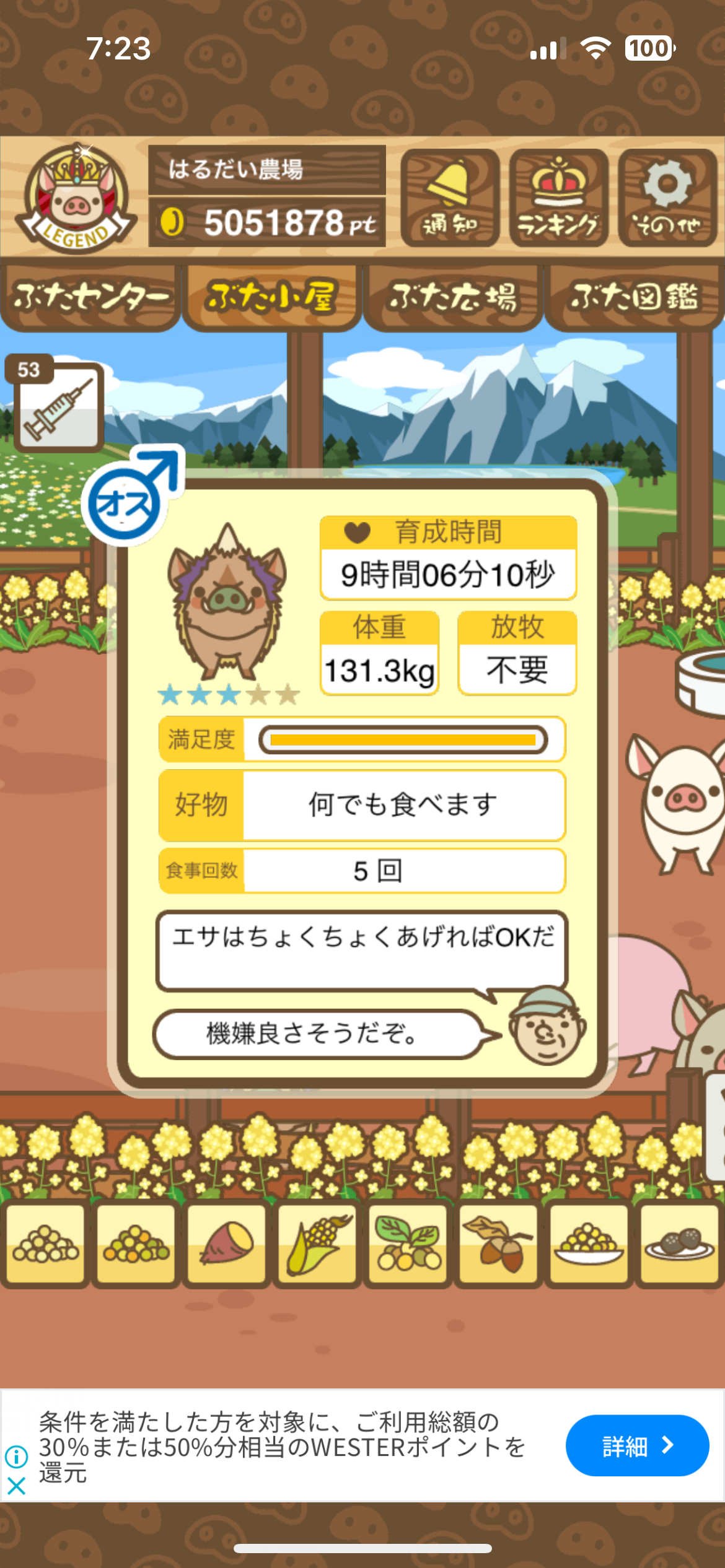Pick the leafy vegetable and beans feed
The height and width of the screenshot is (1568, 725).
[x=408, y=1244]
